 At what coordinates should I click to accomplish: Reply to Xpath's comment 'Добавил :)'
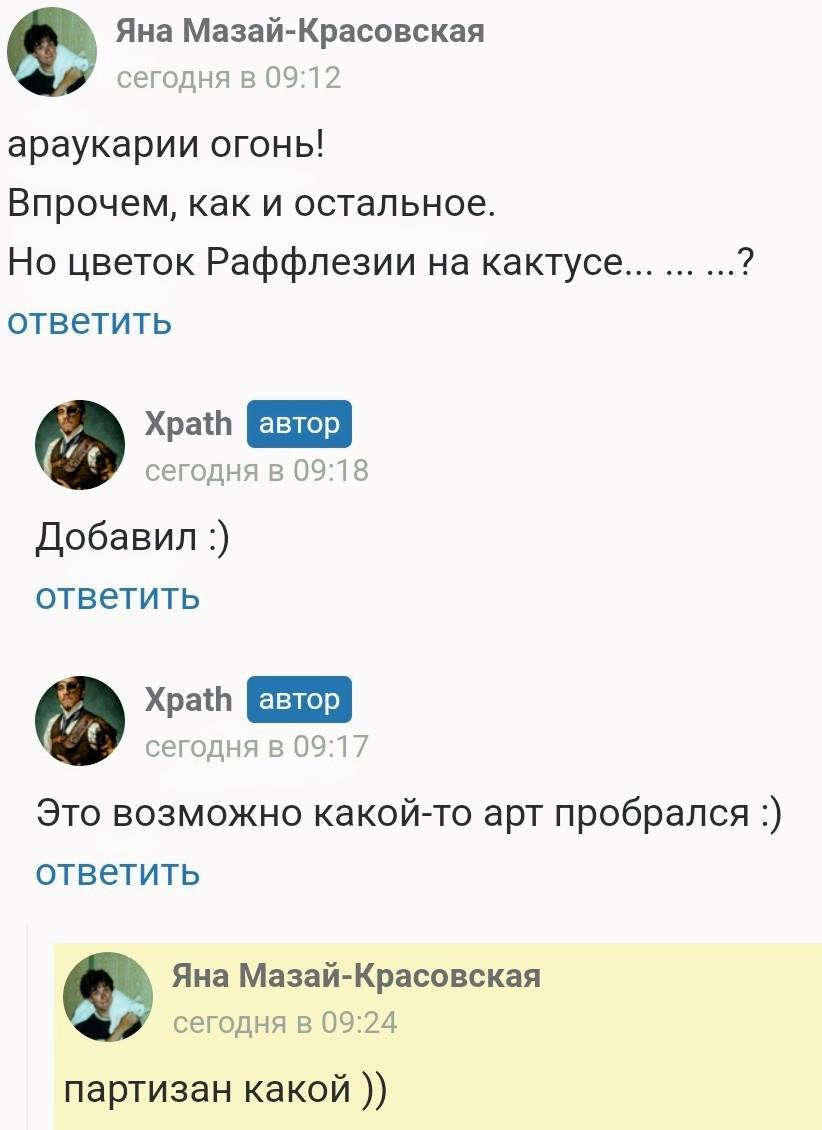pyautogui.click(x=118, y=597)
